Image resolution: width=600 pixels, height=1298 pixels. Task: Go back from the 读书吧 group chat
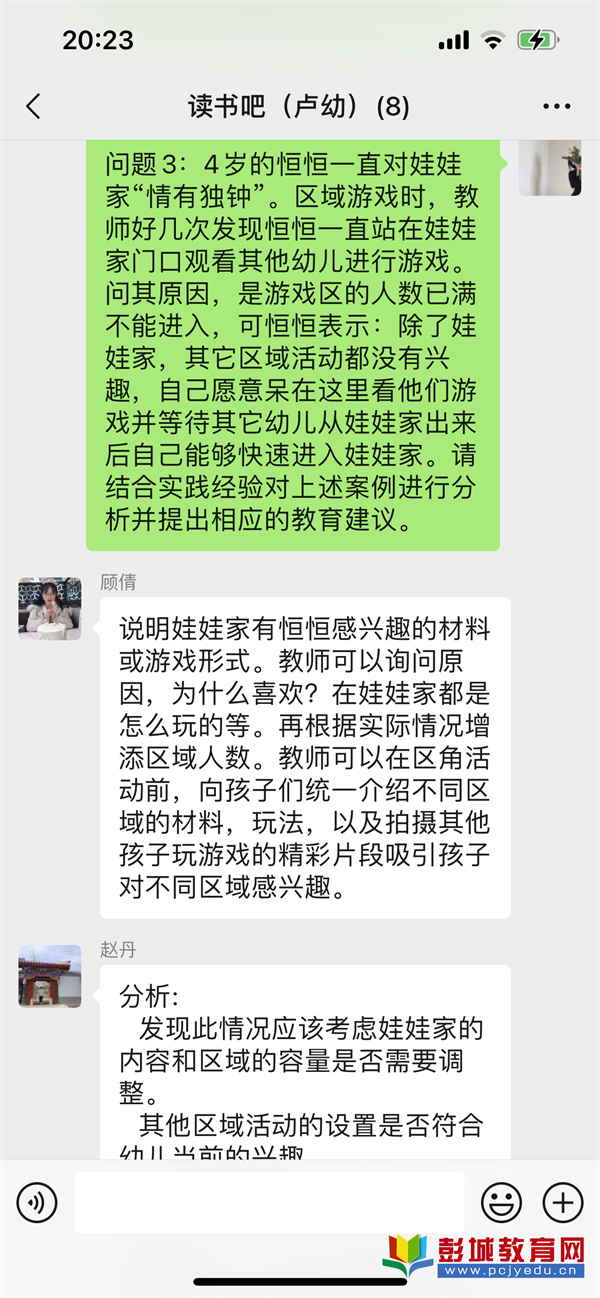[34, 106]
